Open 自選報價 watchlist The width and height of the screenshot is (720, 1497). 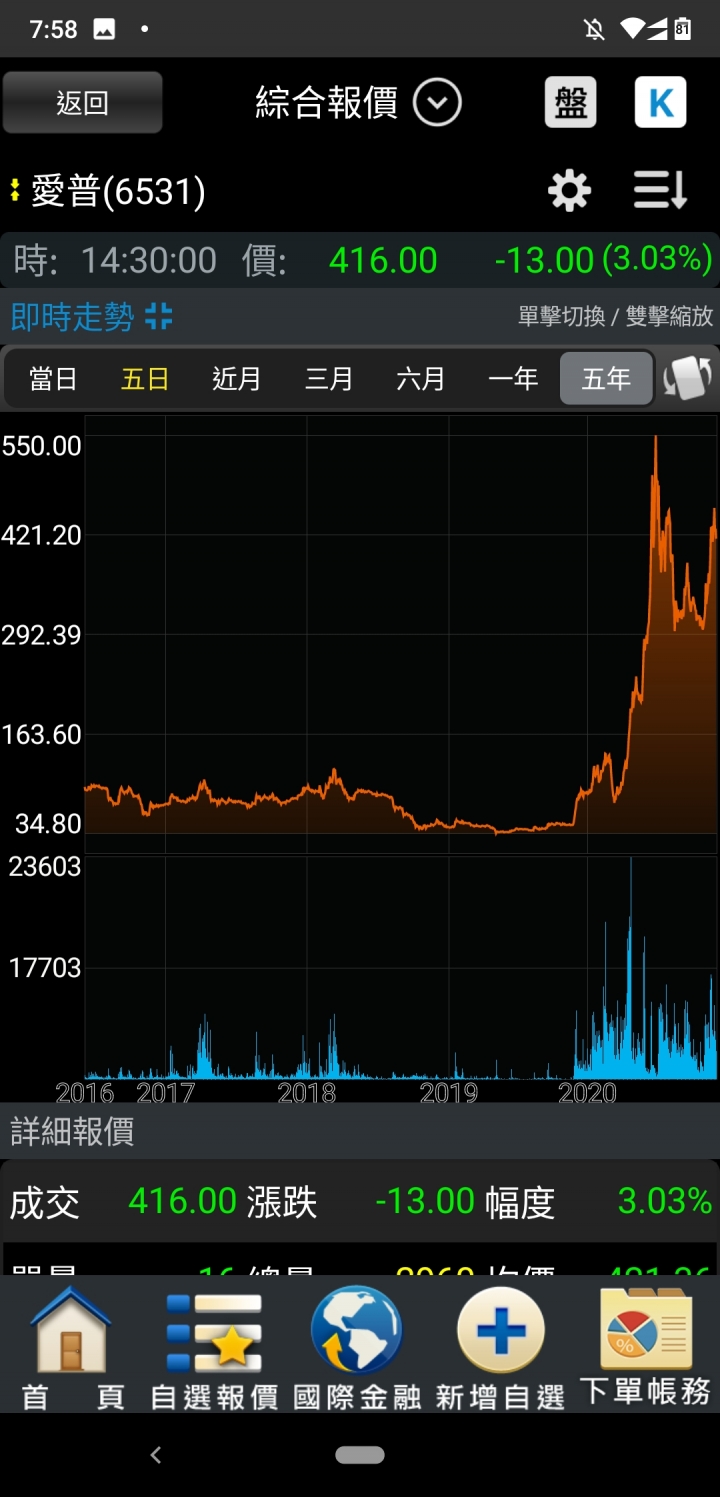tap(214, 1346)
